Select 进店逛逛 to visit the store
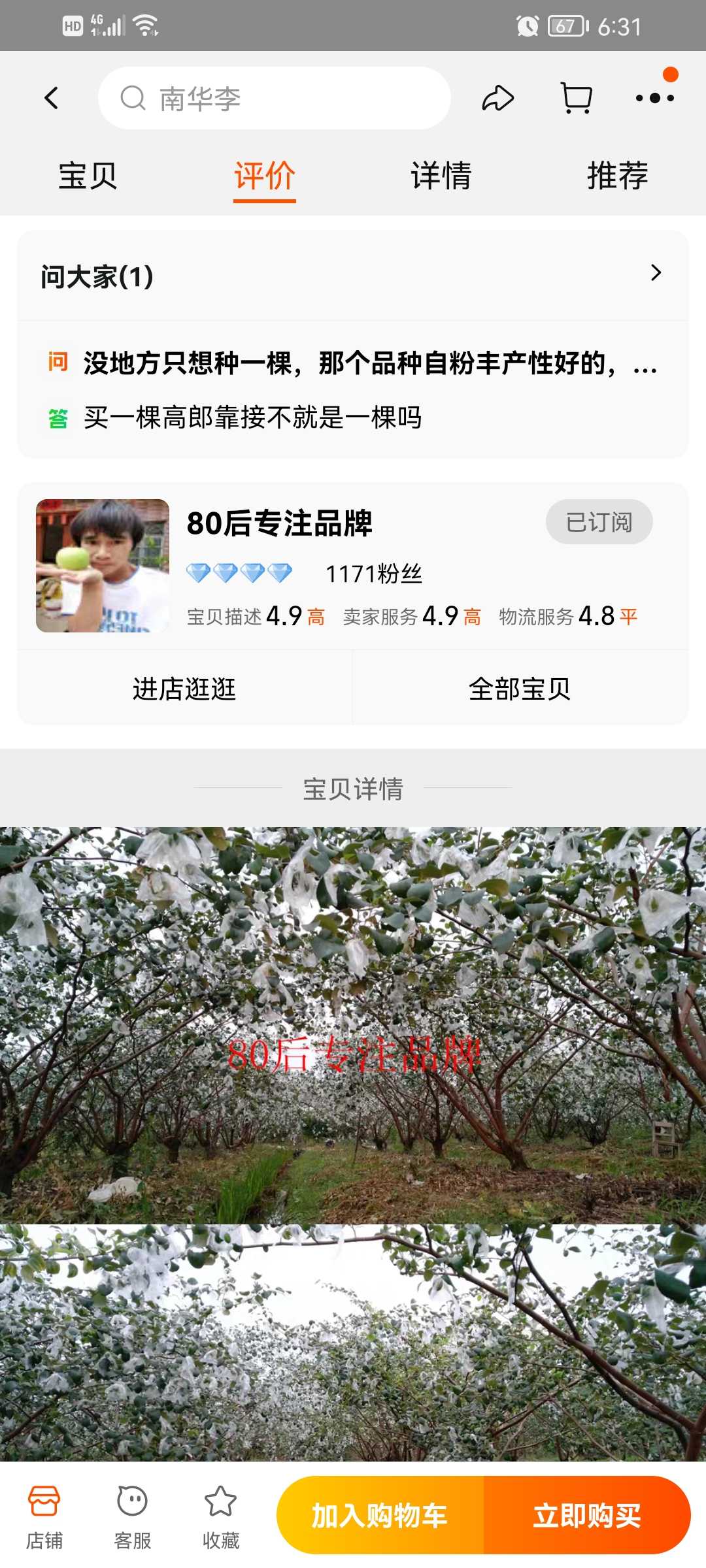Viewport: 706px width, 1568px height. (x=184, y=689)
